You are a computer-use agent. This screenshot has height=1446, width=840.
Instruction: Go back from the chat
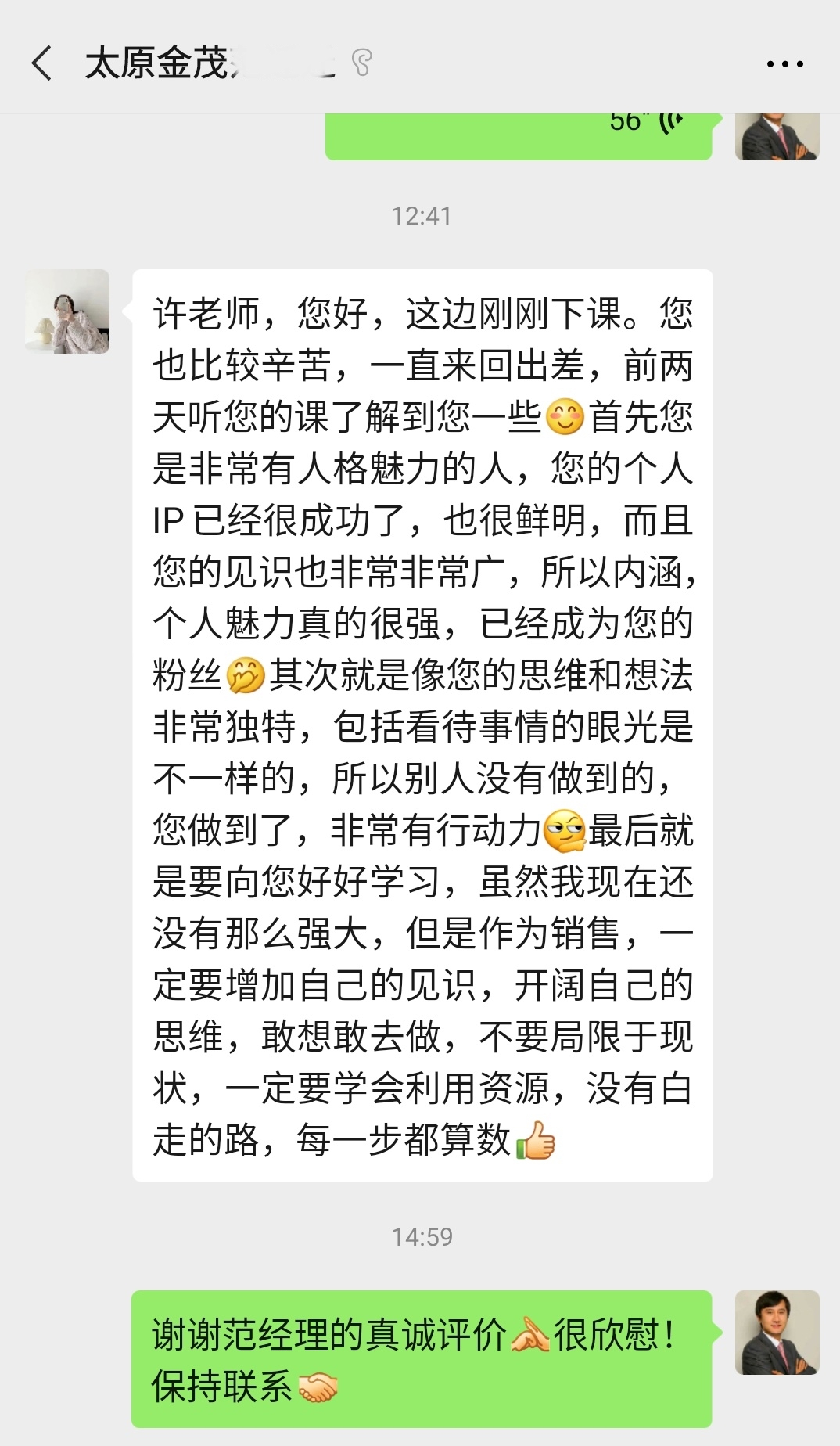pyautogui.click(x=42, y=63)
